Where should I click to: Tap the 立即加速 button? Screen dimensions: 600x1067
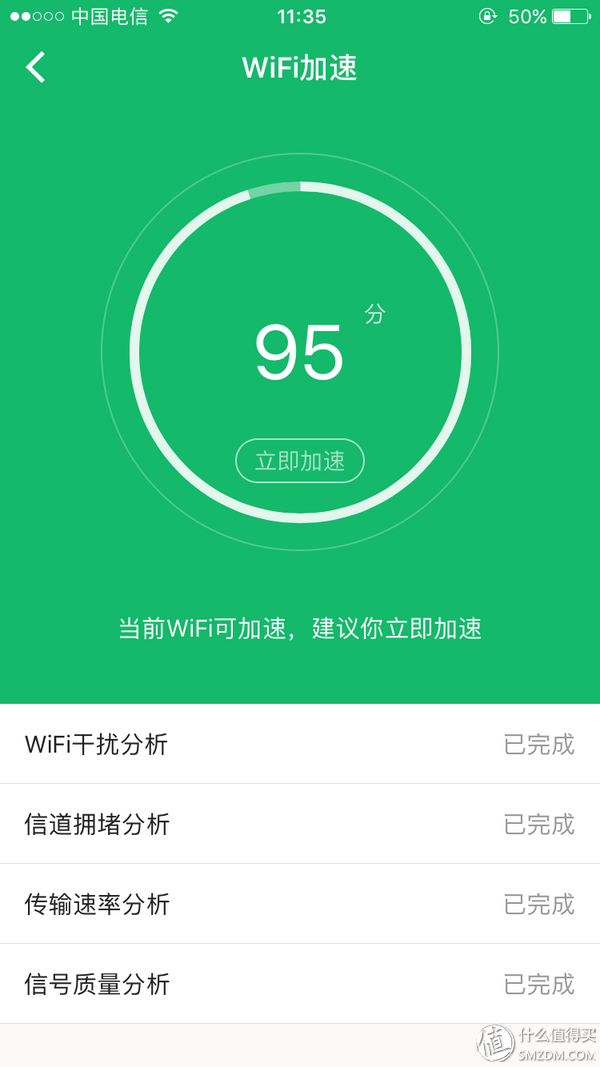(x=300, y=461)
